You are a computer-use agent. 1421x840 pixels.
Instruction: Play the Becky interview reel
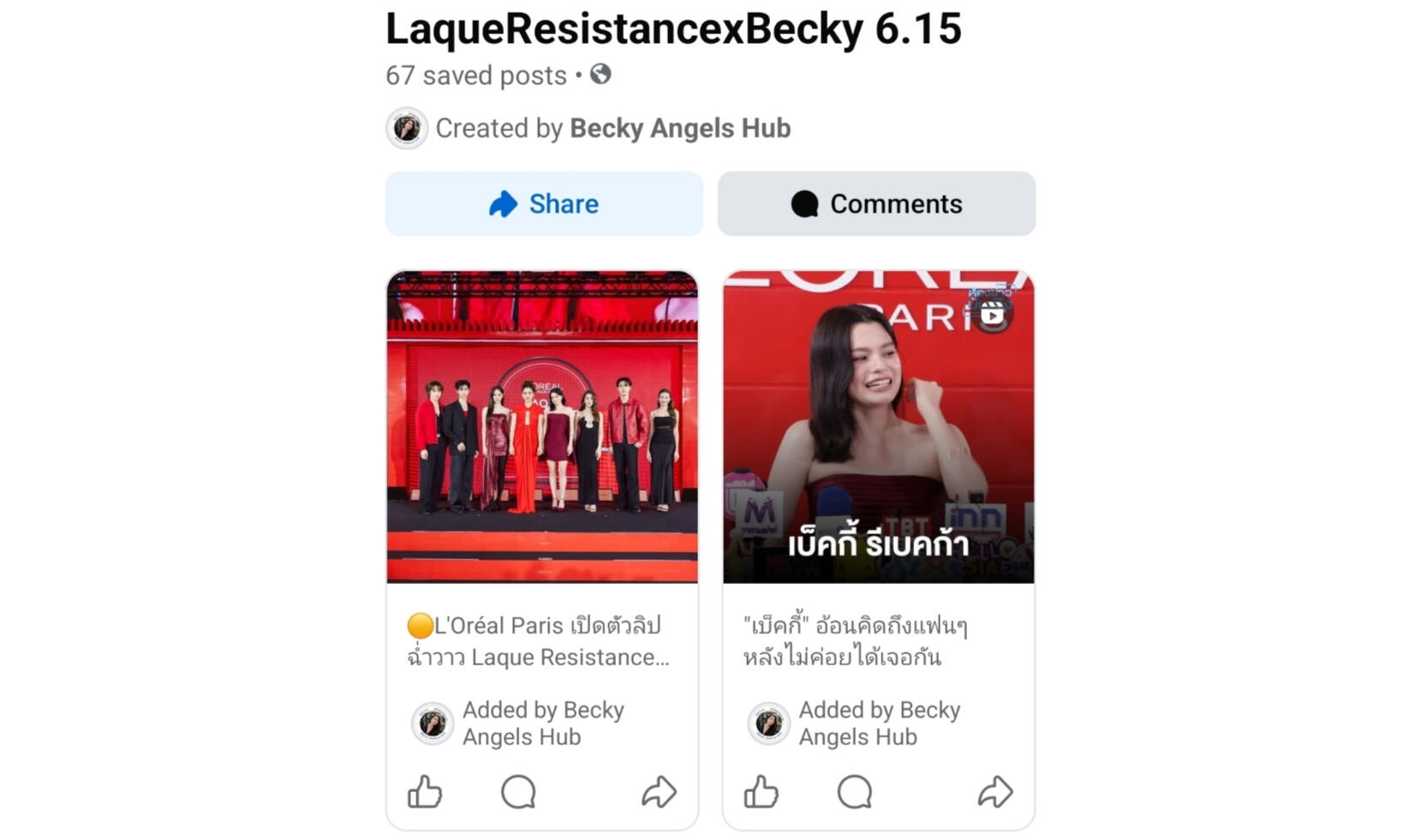tap(878, 426)
